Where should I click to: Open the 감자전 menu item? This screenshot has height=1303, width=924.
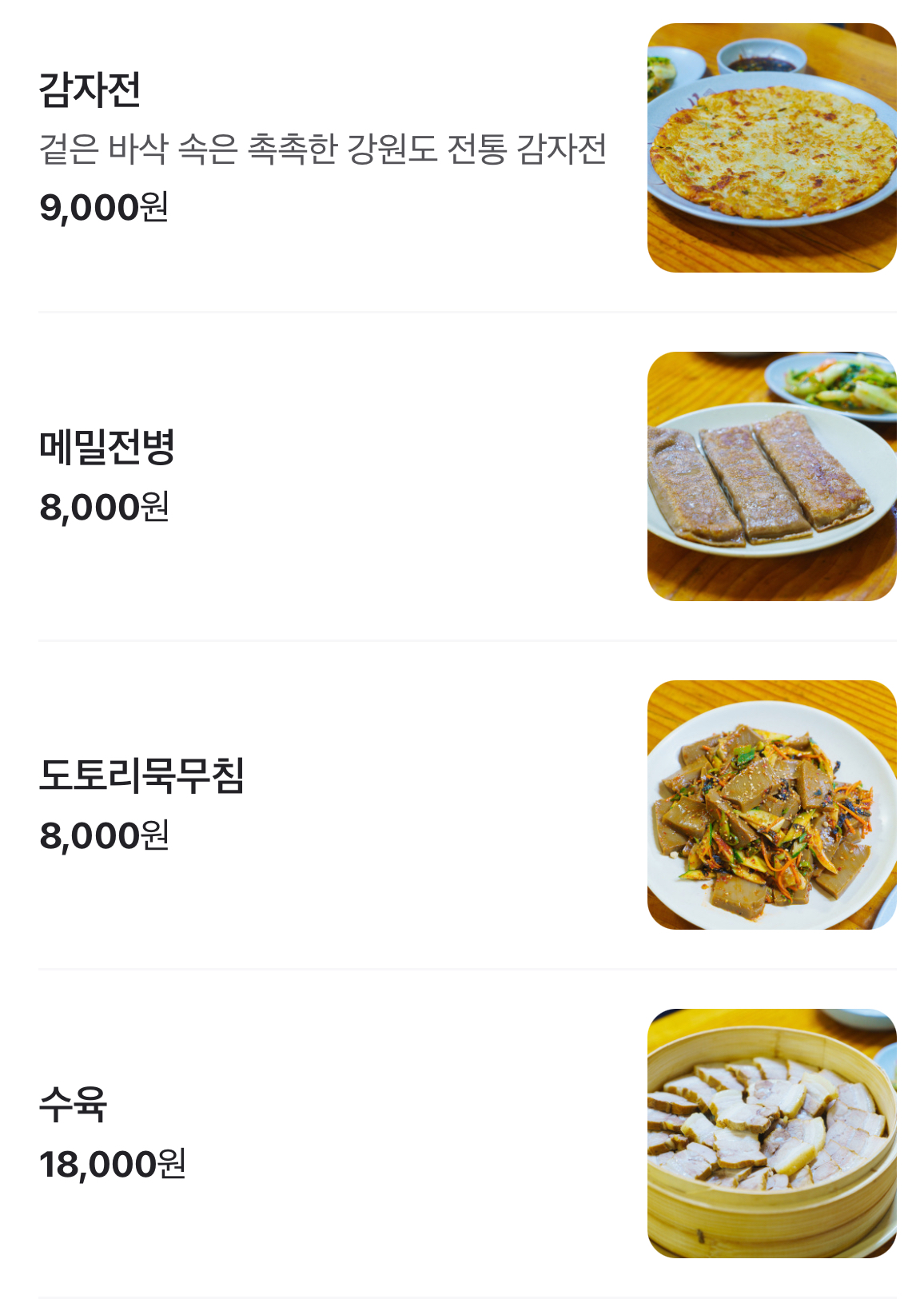coord(90,89)
